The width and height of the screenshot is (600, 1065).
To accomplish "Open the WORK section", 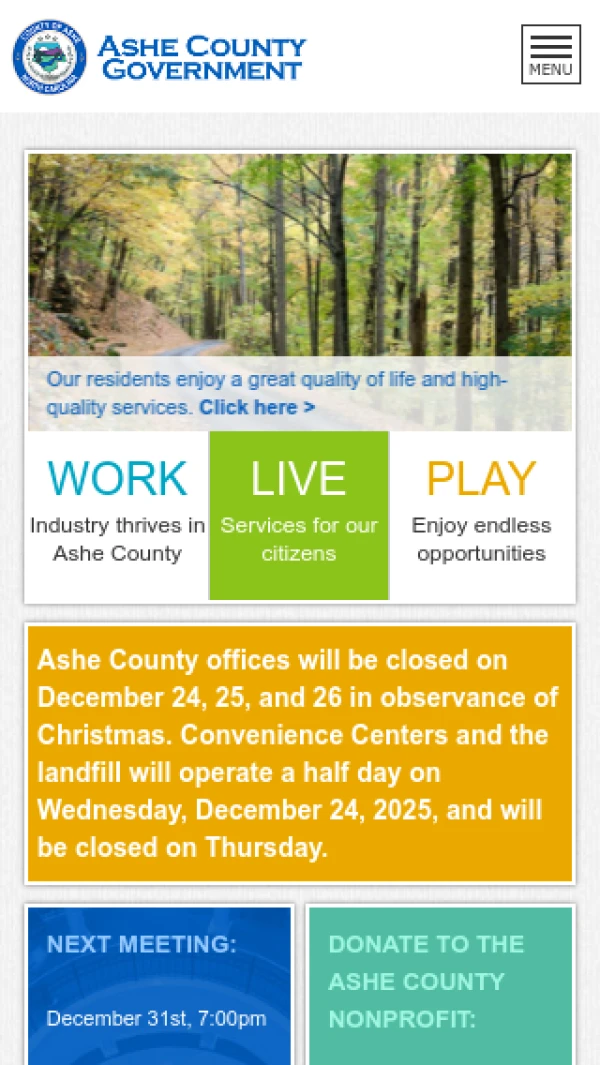I will (117, 515).
